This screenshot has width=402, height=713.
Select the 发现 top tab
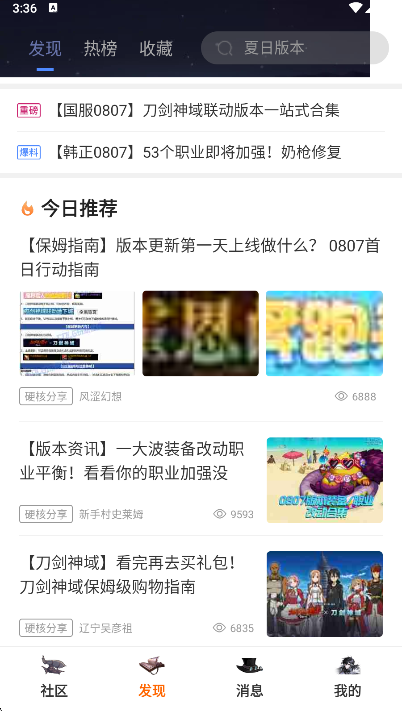[x=45, y=48]
